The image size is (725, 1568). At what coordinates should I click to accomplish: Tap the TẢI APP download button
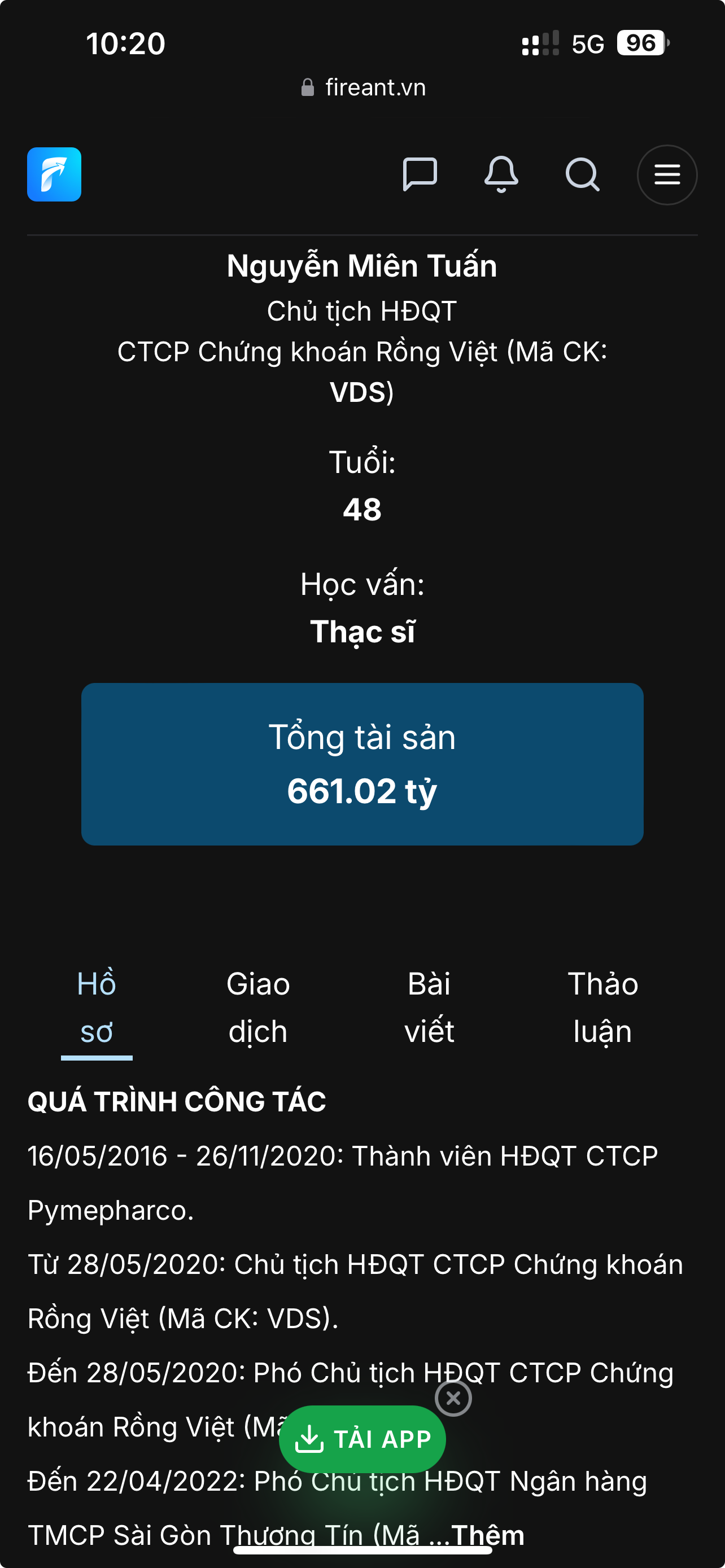click(362, 1439)
